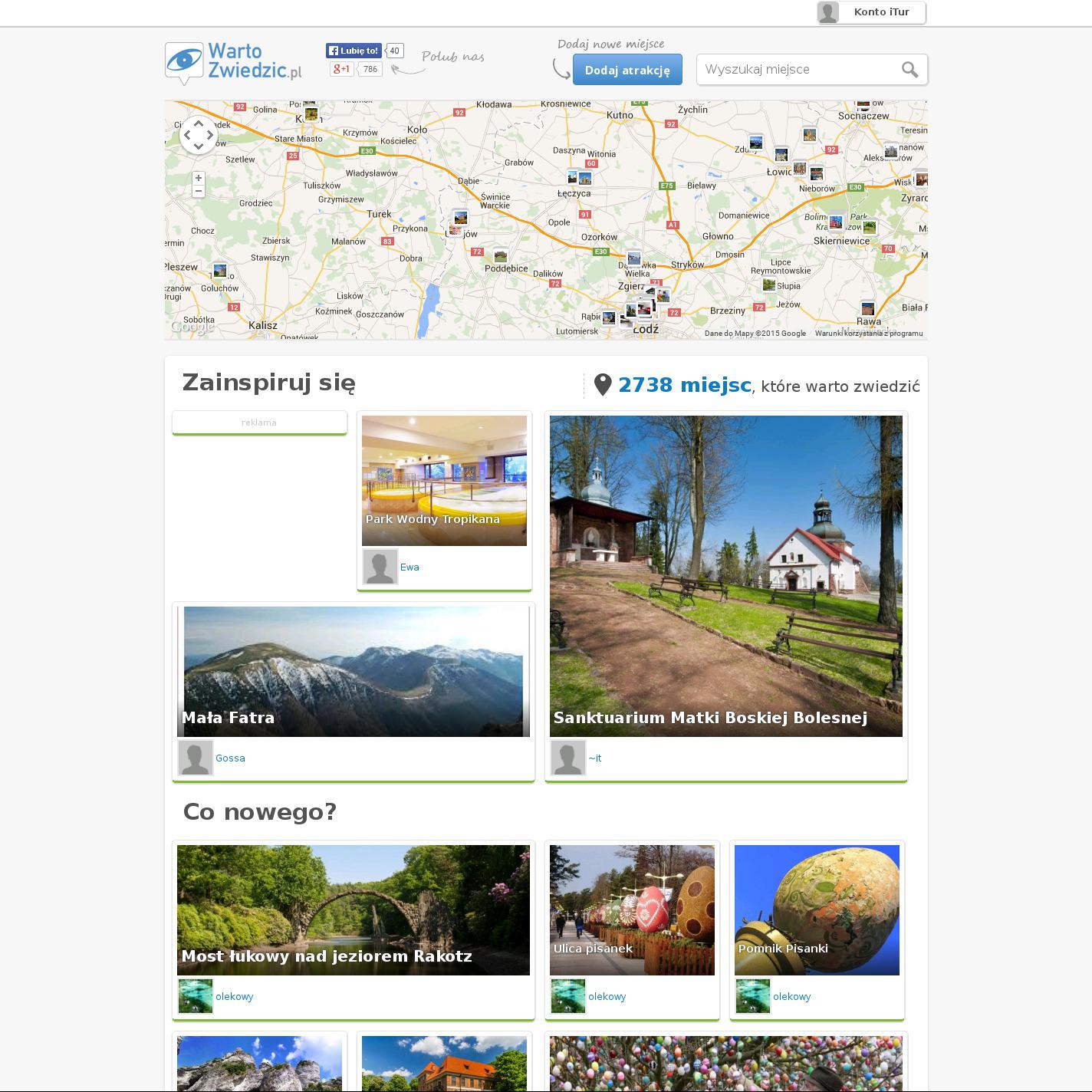Tap the Dodaj atrakcję button
The width and height of the screenshot is (1092, 1092).
click(x=627, y=70)
